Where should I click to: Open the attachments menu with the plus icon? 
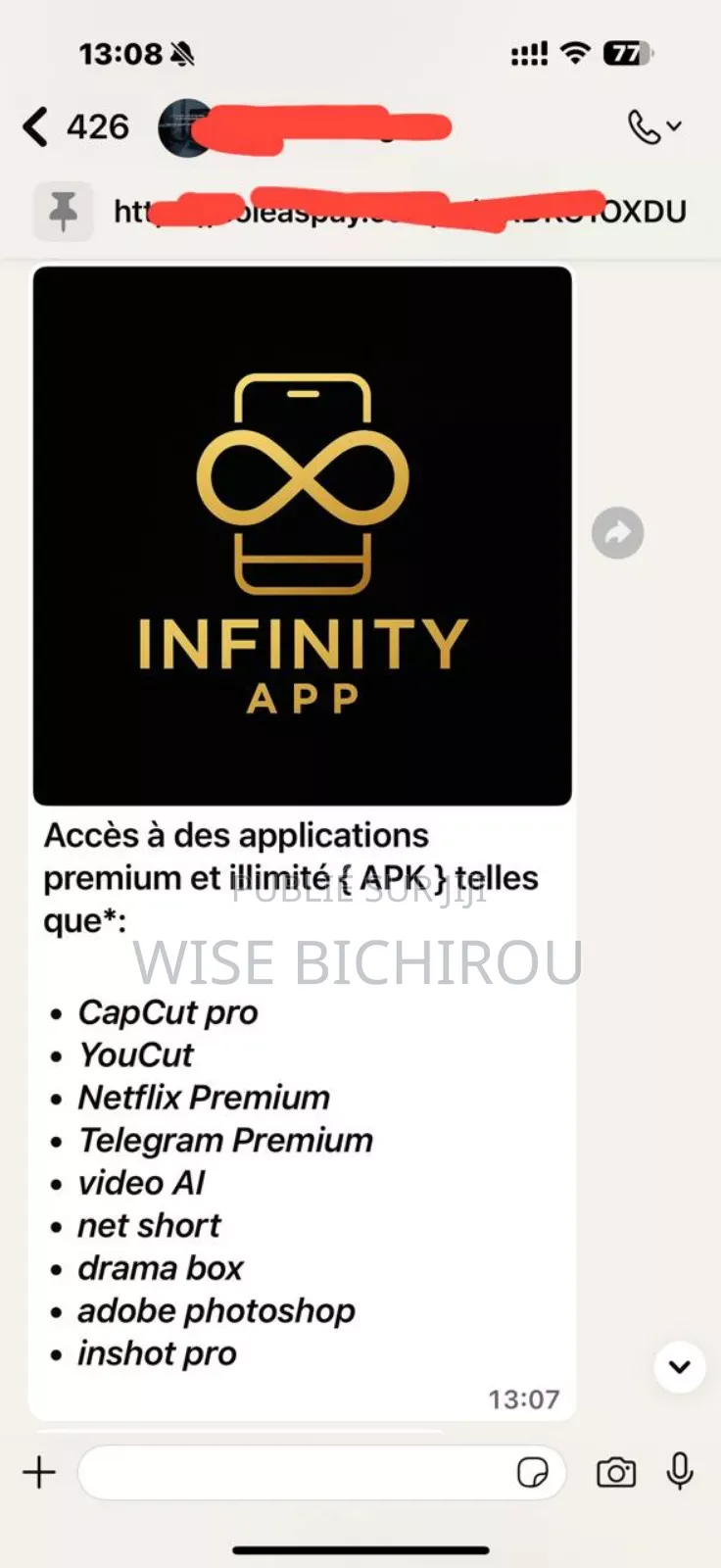coord(39,1472)
